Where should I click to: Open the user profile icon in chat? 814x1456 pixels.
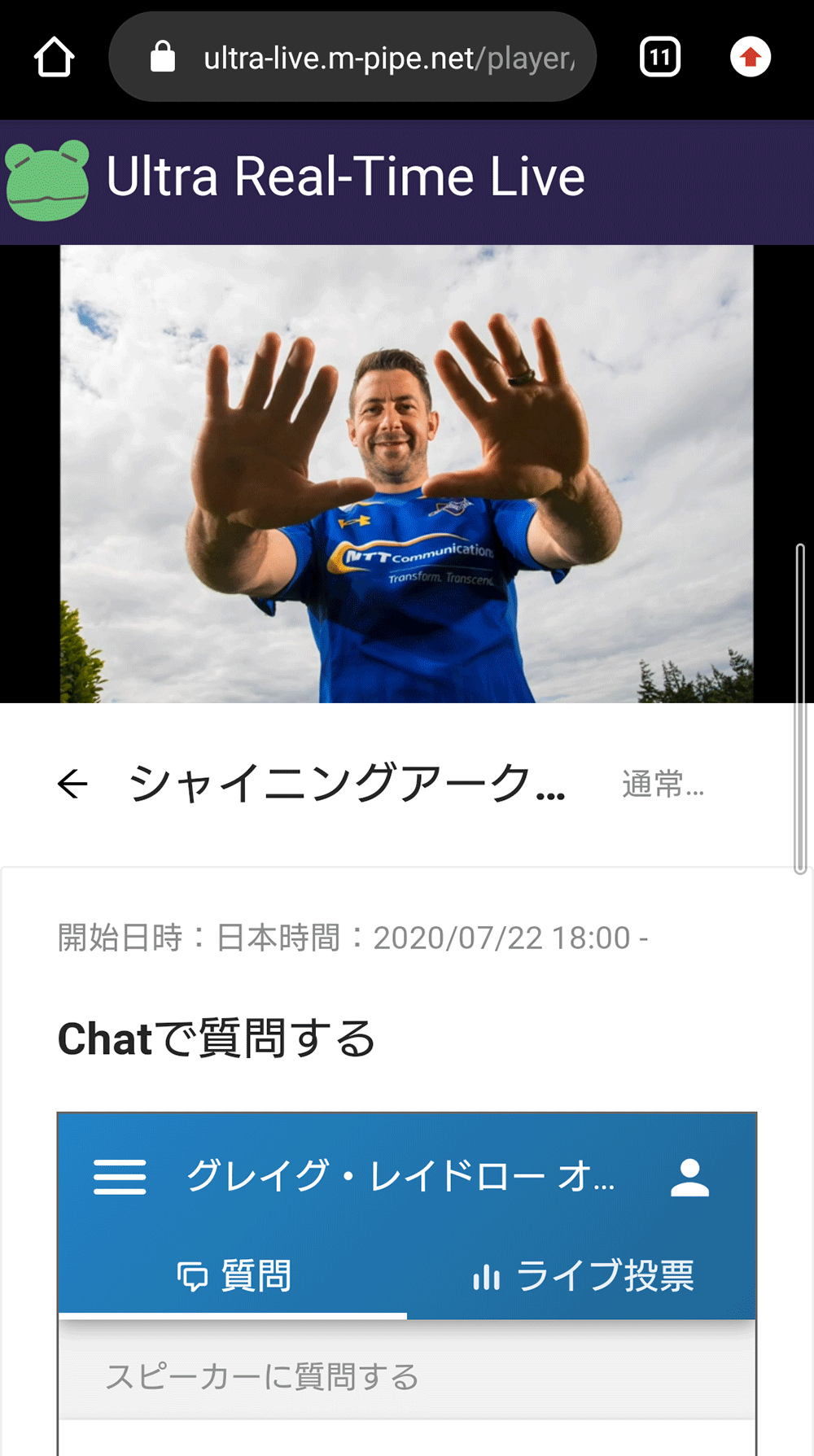(x=689, y=1178)
